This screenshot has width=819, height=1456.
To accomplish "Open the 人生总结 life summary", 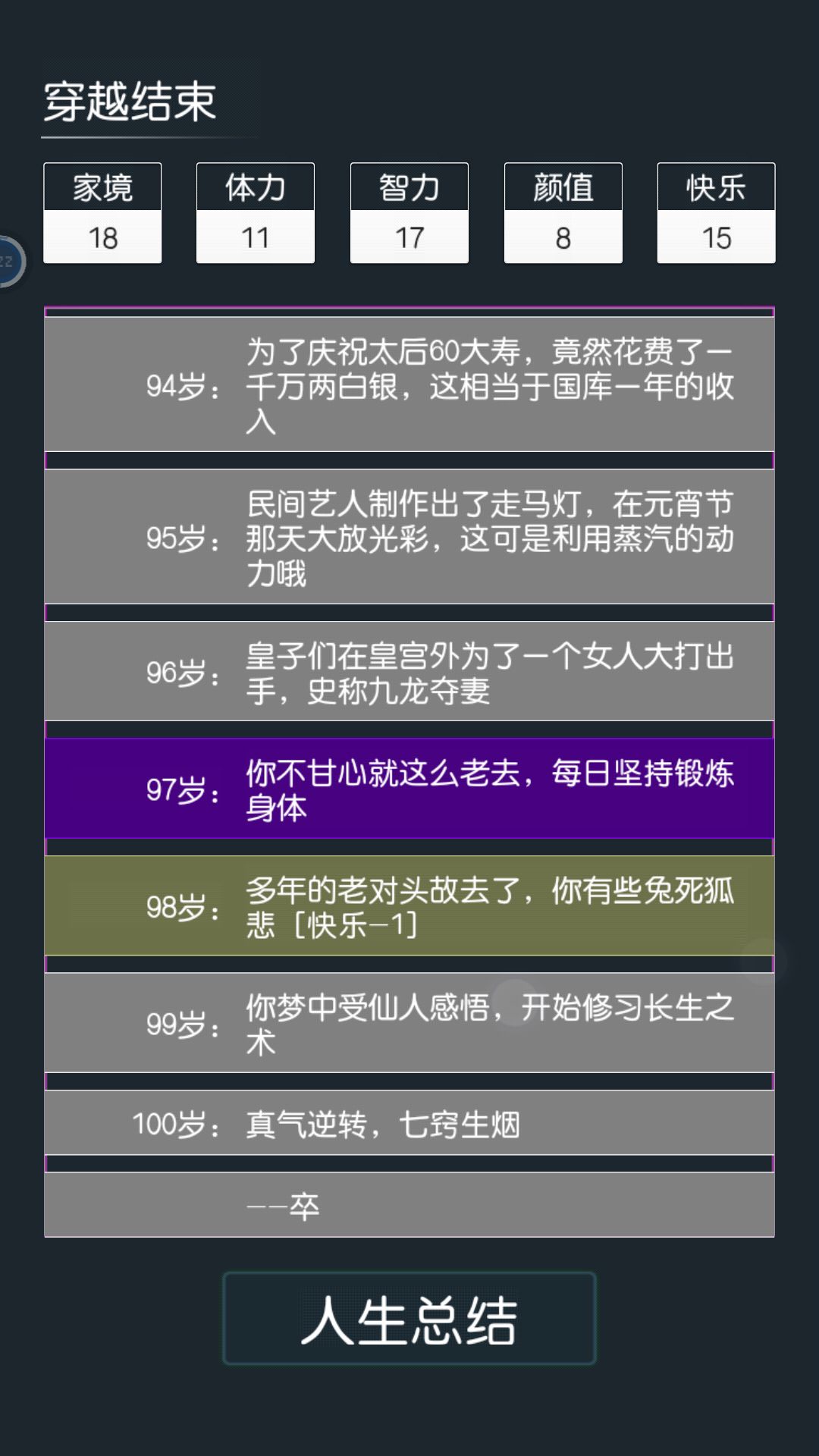I will pos(409,1319).
